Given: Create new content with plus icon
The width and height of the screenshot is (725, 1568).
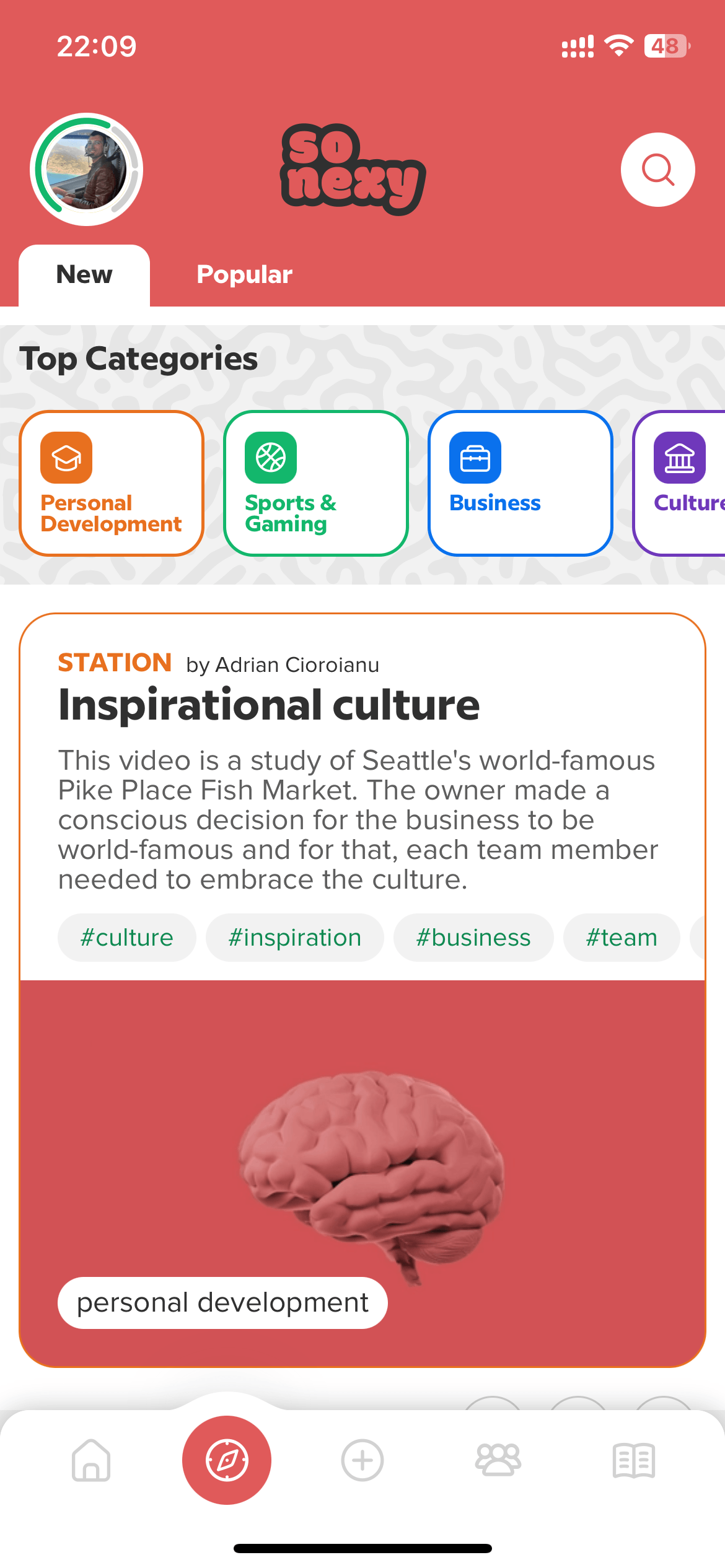Looking at the screenshot, I should 362,1460.
